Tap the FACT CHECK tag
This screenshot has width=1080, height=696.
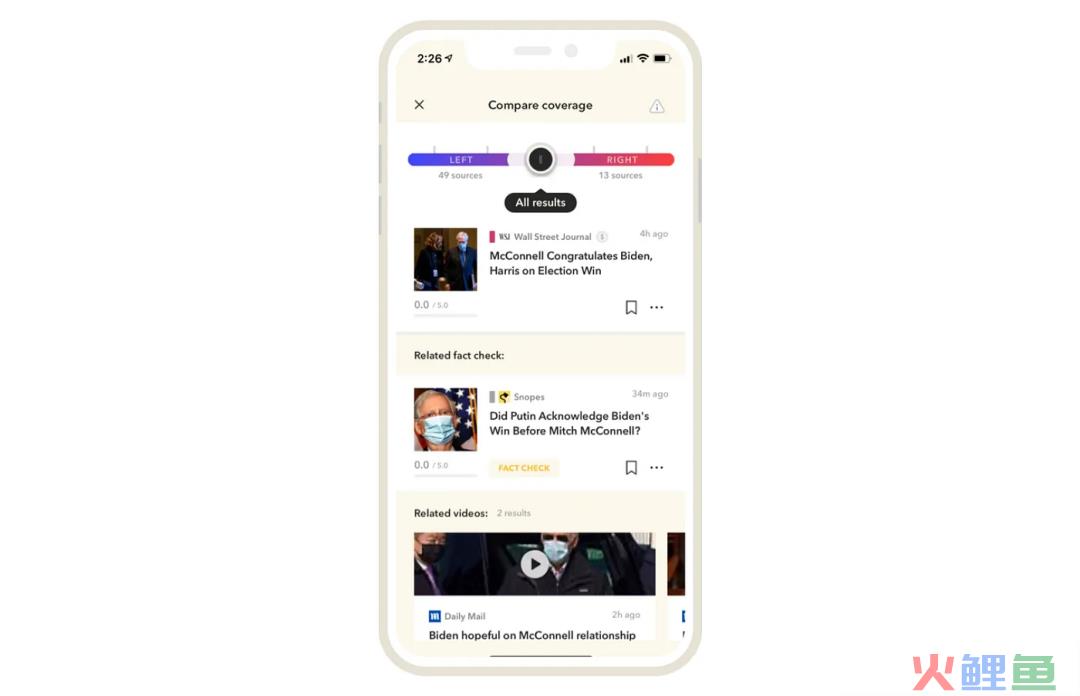(x=524, y=468)
